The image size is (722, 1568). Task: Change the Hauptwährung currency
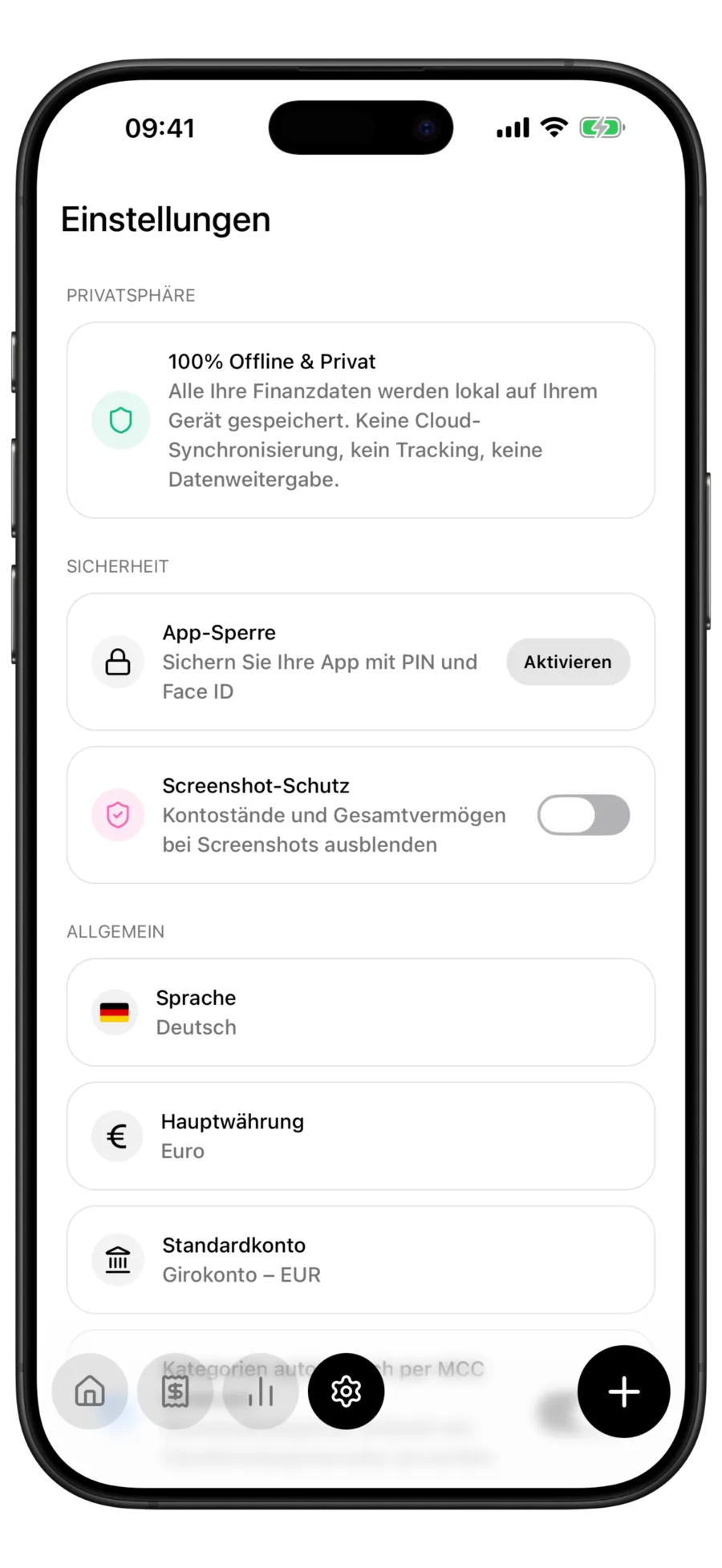click(361, 1136)
